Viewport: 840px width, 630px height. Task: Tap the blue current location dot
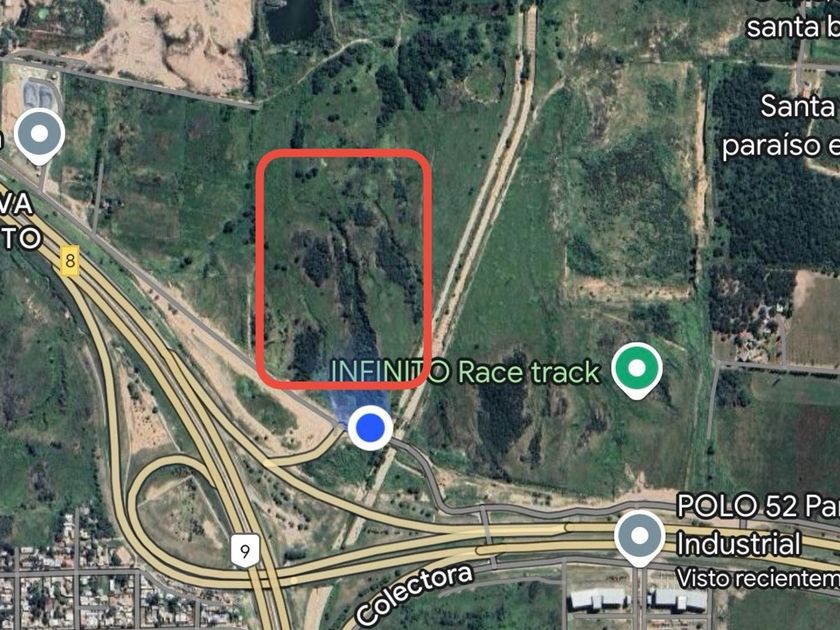(x=370, y=428)
